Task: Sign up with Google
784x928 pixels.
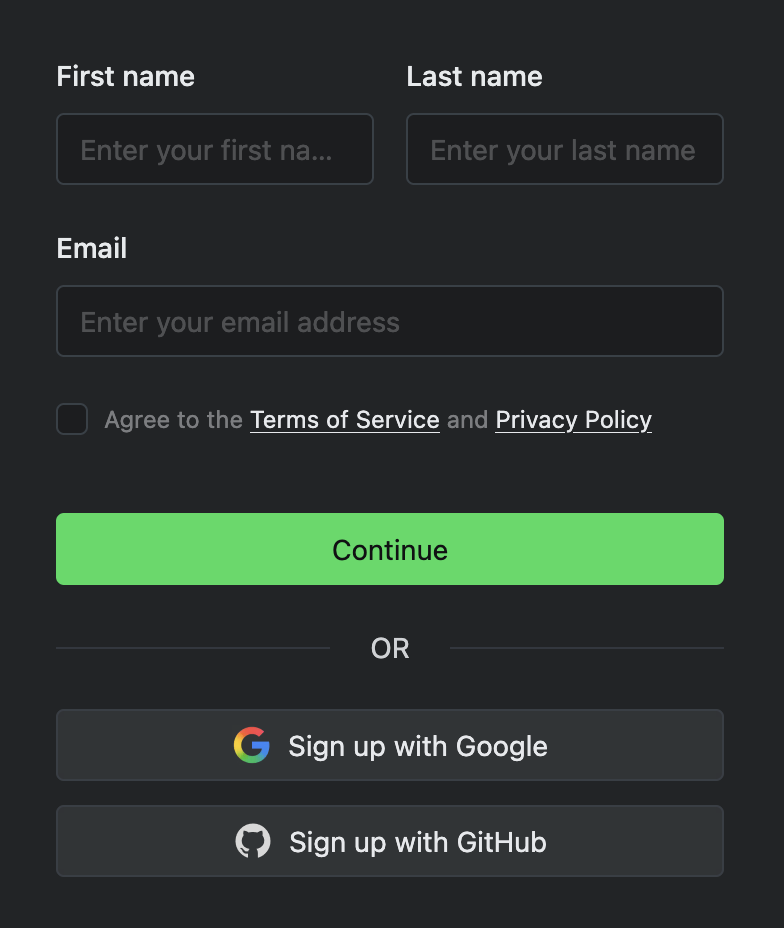Action: (x=390, y=745)
